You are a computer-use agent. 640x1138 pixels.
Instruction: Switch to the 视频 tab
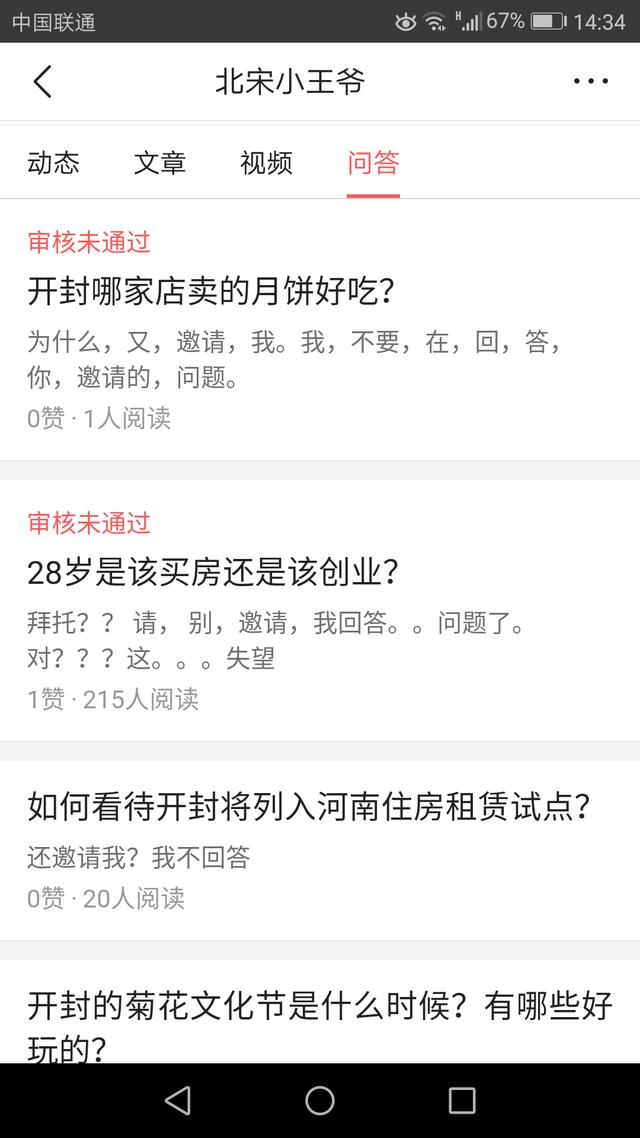267,163
